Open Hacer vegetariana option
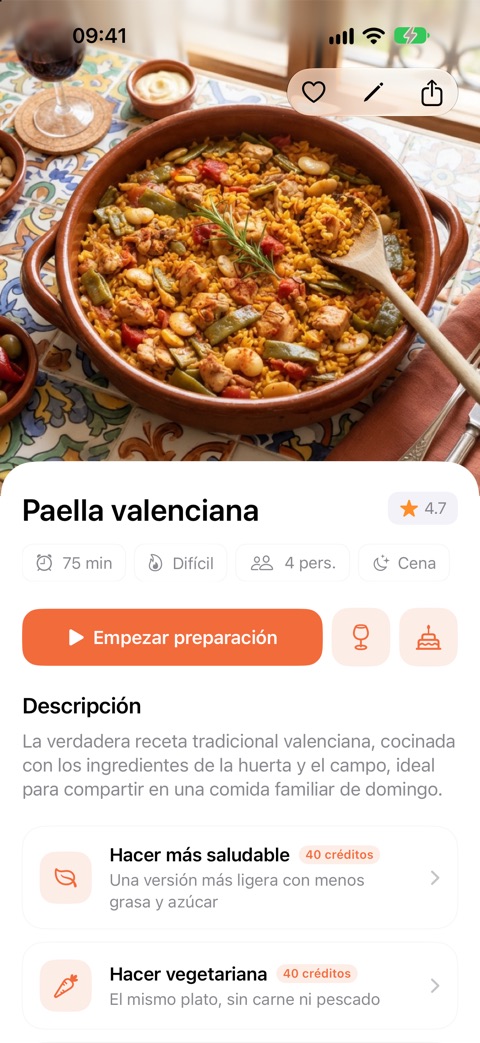The width and height of the screenshot is (480, 1043). click(x=240, y=986)
